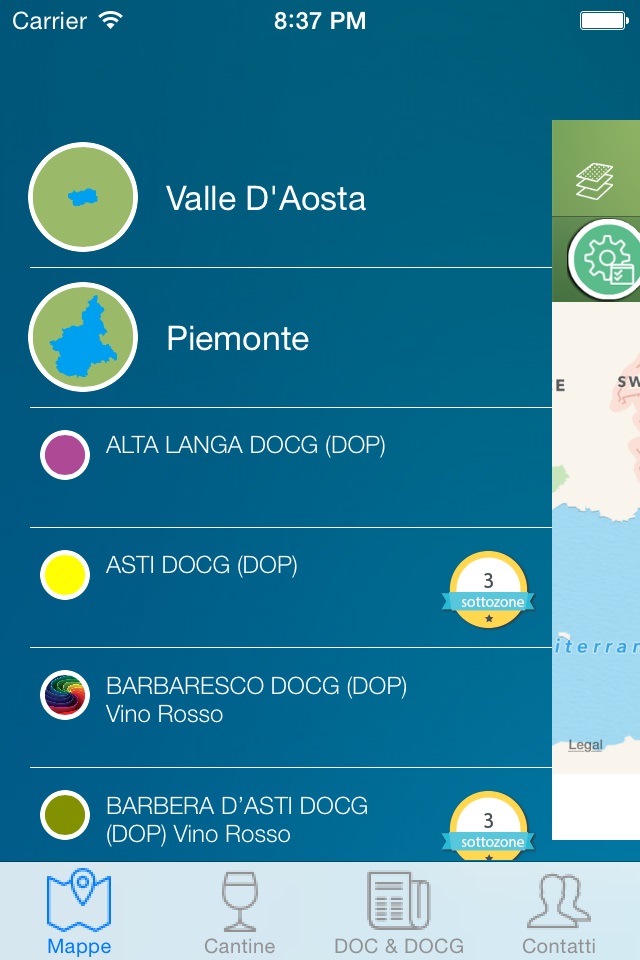Open the DOC & DOCG tab

[x=398, y=912]
